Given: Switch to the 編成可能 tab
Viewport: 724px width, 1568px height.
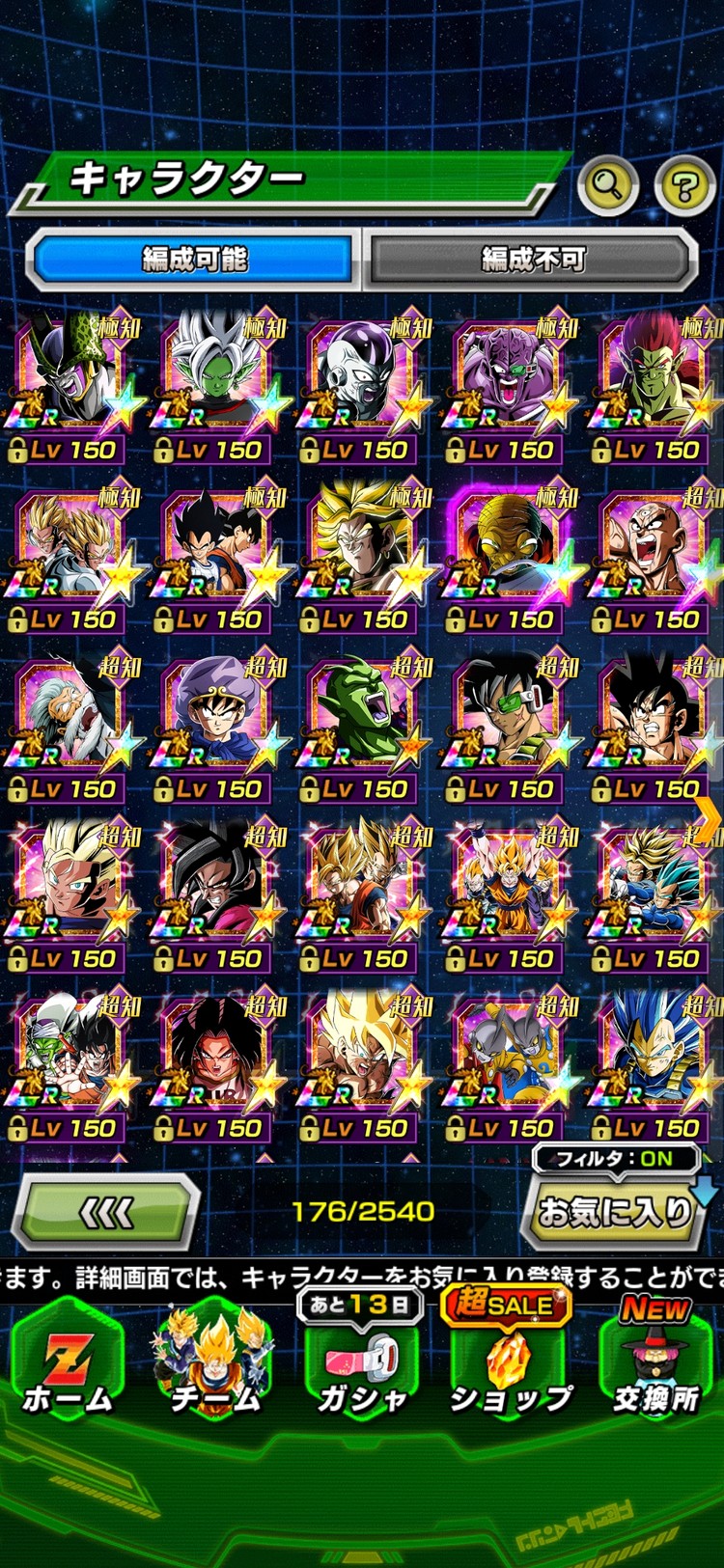Looking at the screenshot, I should (x=194, y=259).
